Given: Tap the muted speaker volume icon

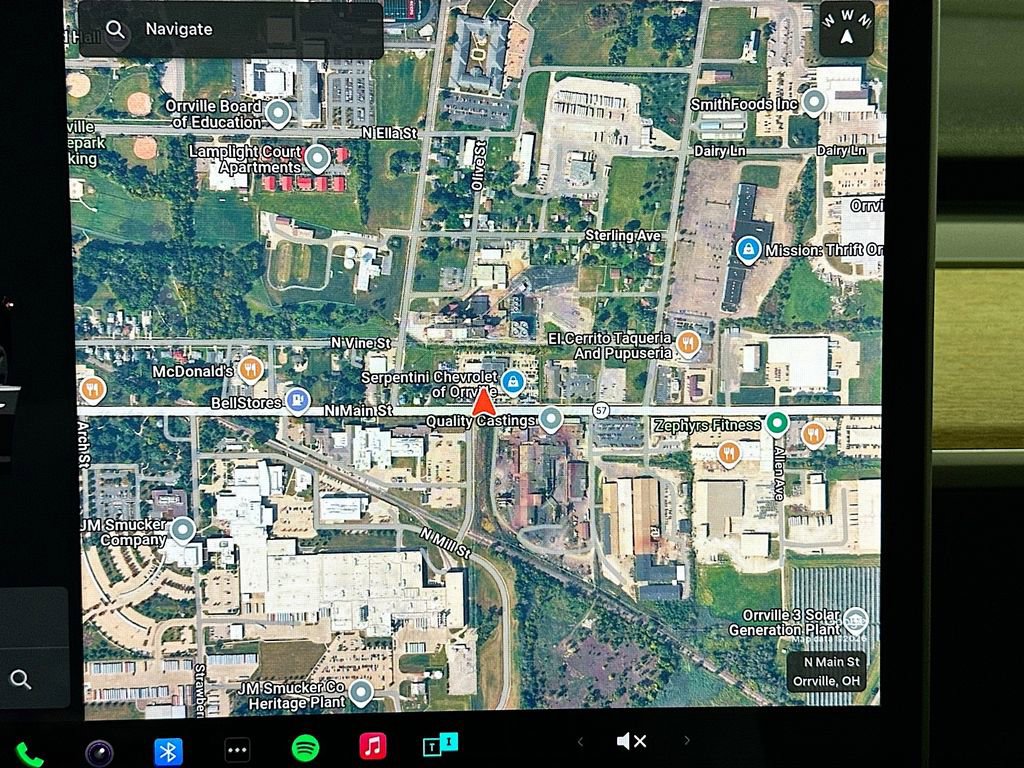Looking at the screenshot, I should pyautogui.click(x=631, y=741).
